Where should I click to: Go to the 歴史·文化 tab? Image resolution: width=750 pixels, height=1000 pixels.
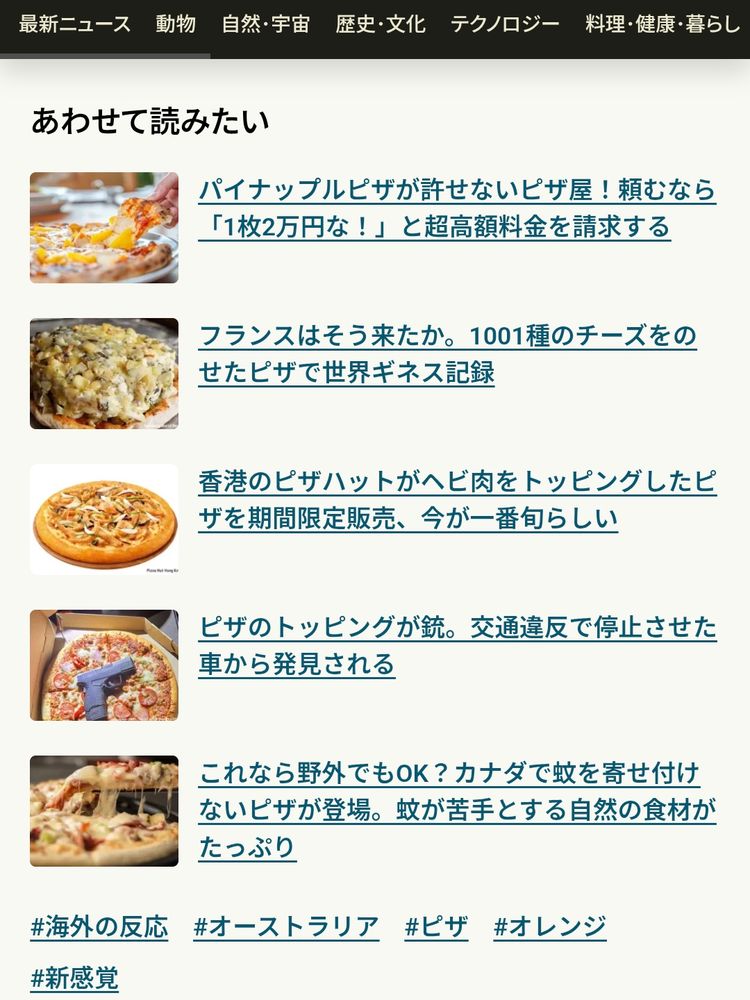coord(380,24)
